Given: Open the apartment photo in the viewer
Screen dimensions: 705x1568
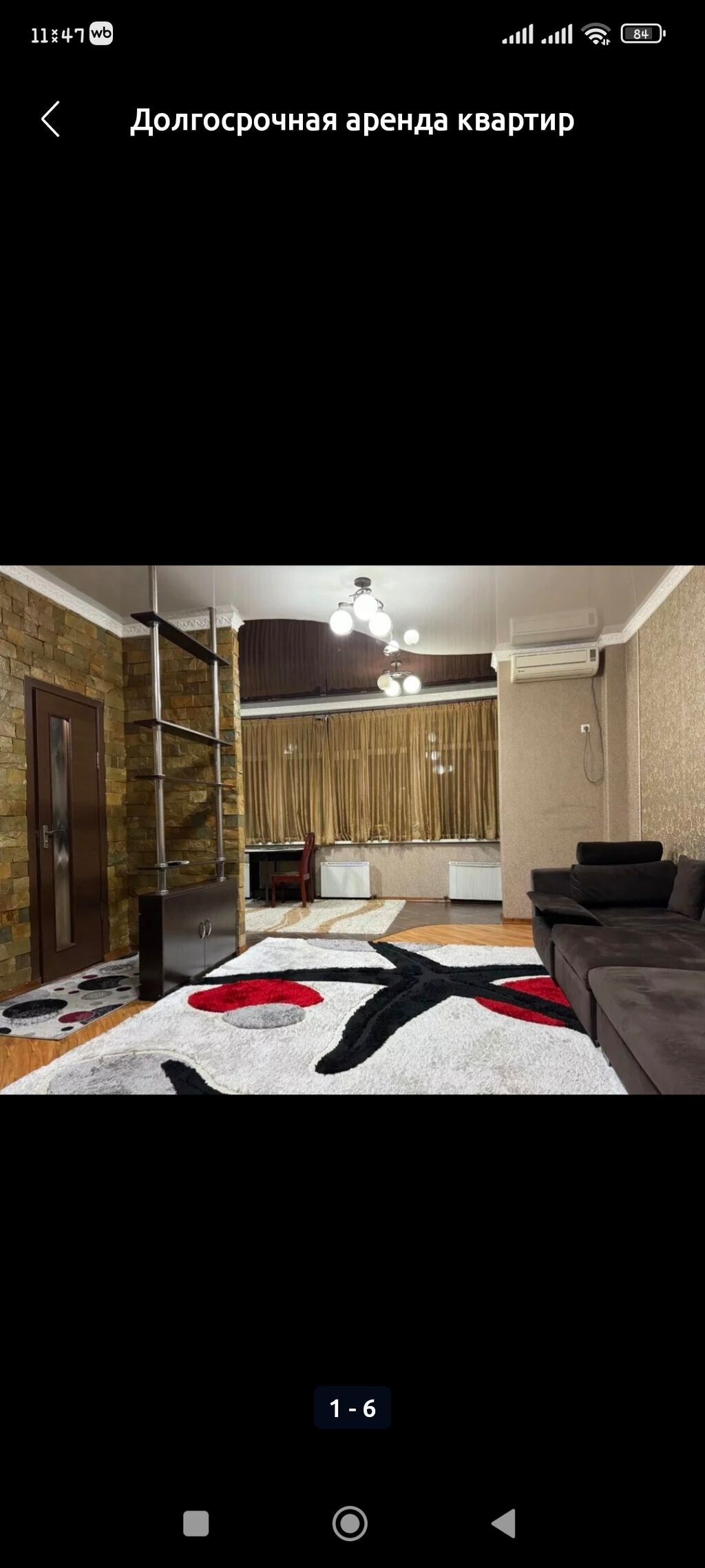Looking at the screenshot, I should [352, 829].
